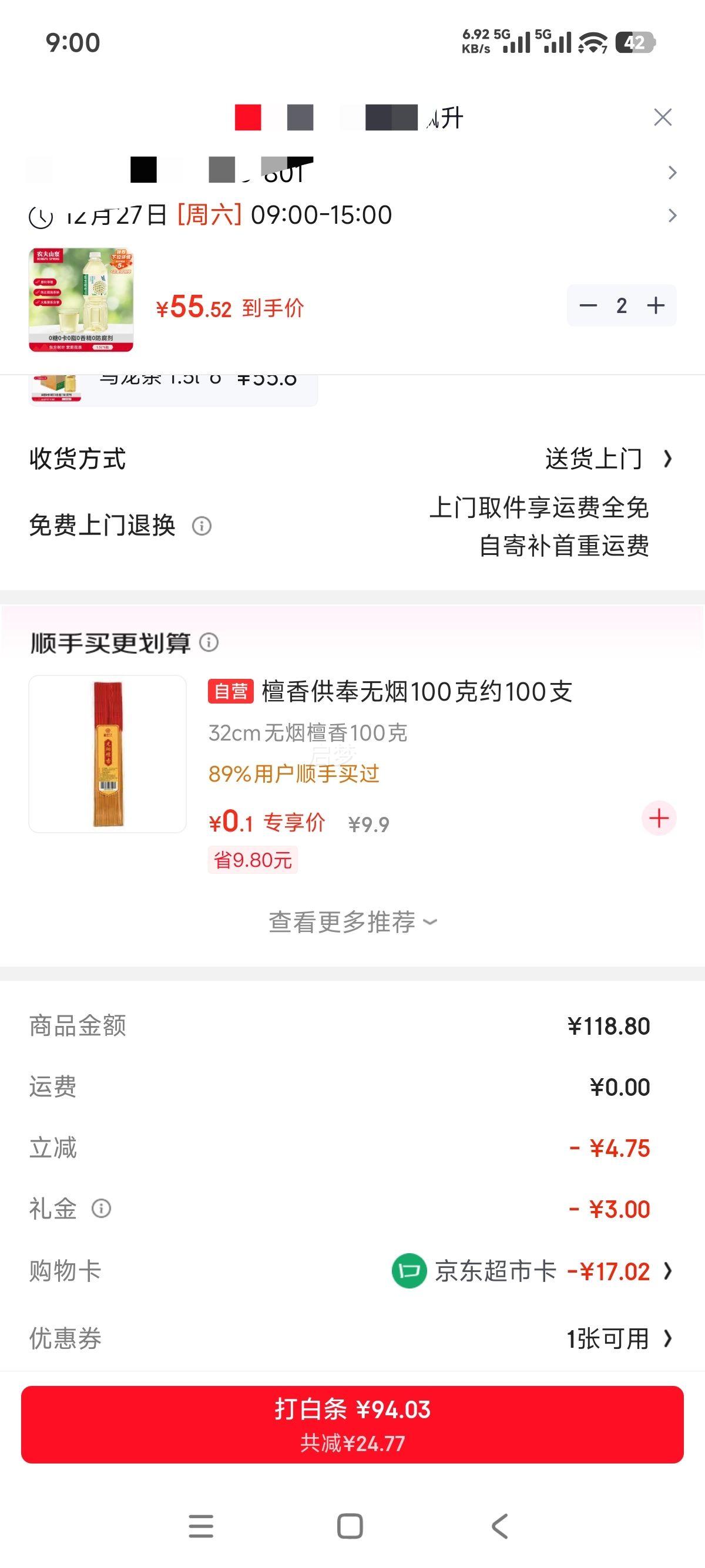Increase tea quantity with plus stepper
The width and height of the screenshot is (705, 1568).
click(656, 306)
